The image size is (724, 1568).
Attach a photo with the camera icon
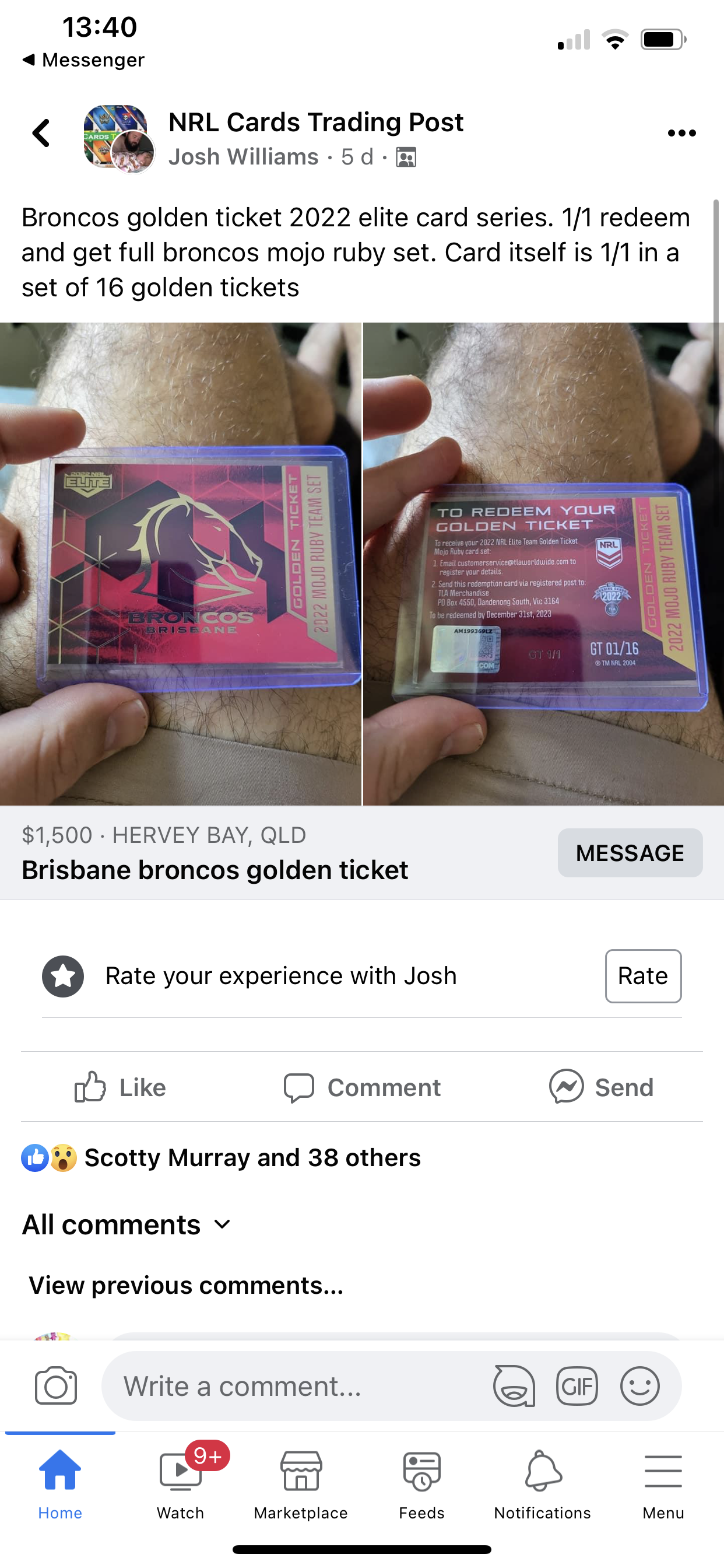[x=56, y=1386]
